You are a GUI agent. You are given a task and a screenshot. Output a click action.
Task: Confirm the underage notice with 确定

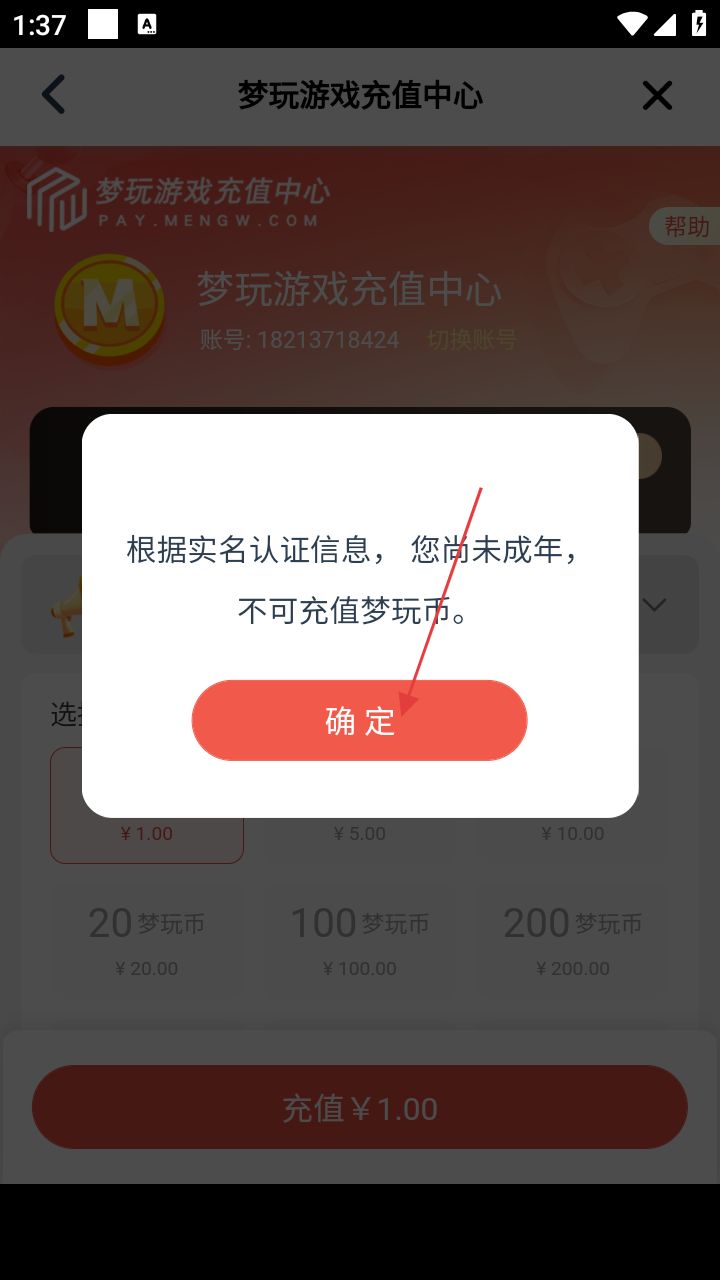click(x=359, y=720)
